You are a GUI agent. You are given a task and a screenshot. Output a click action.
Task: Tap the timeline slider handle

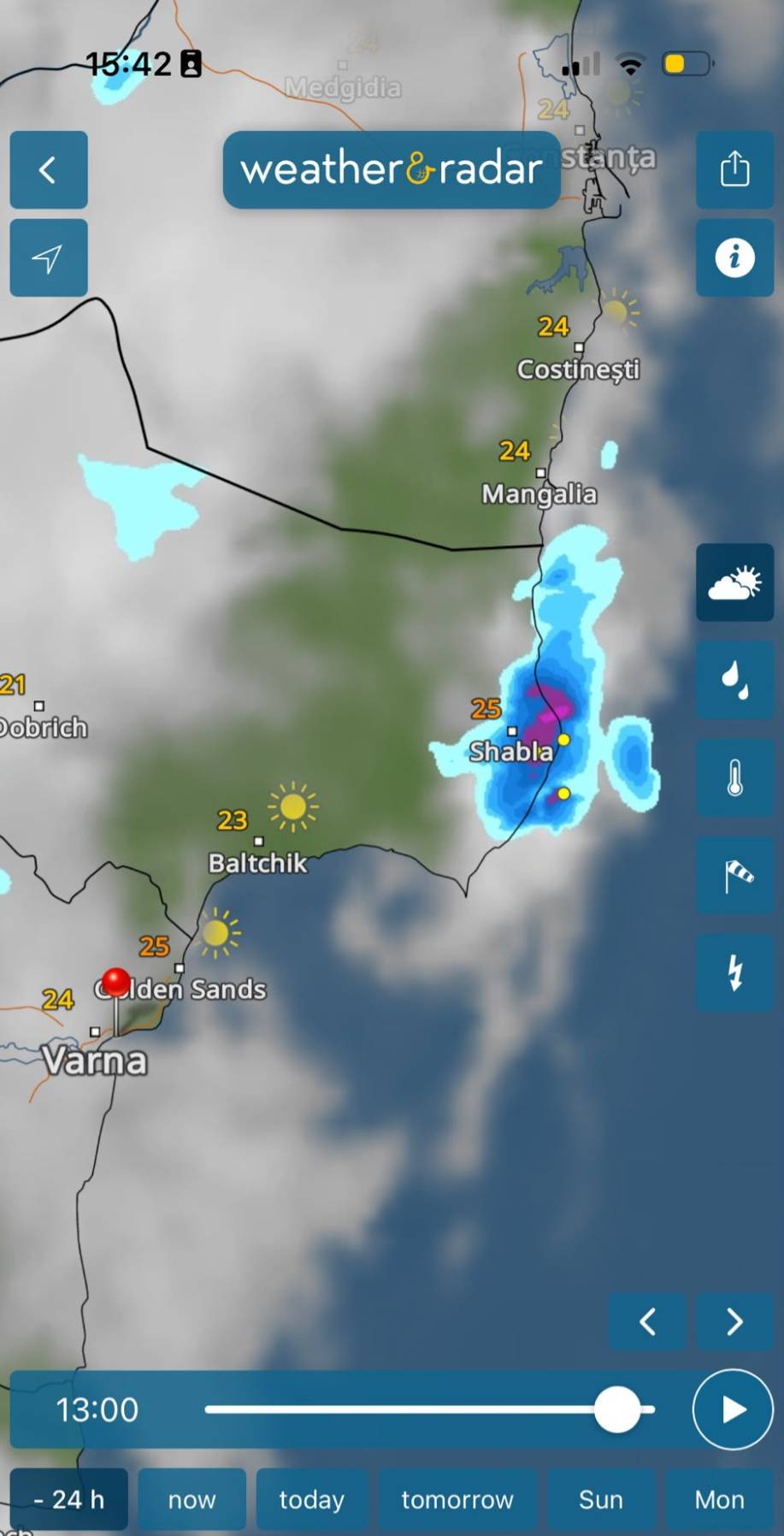pos(616,1409)
